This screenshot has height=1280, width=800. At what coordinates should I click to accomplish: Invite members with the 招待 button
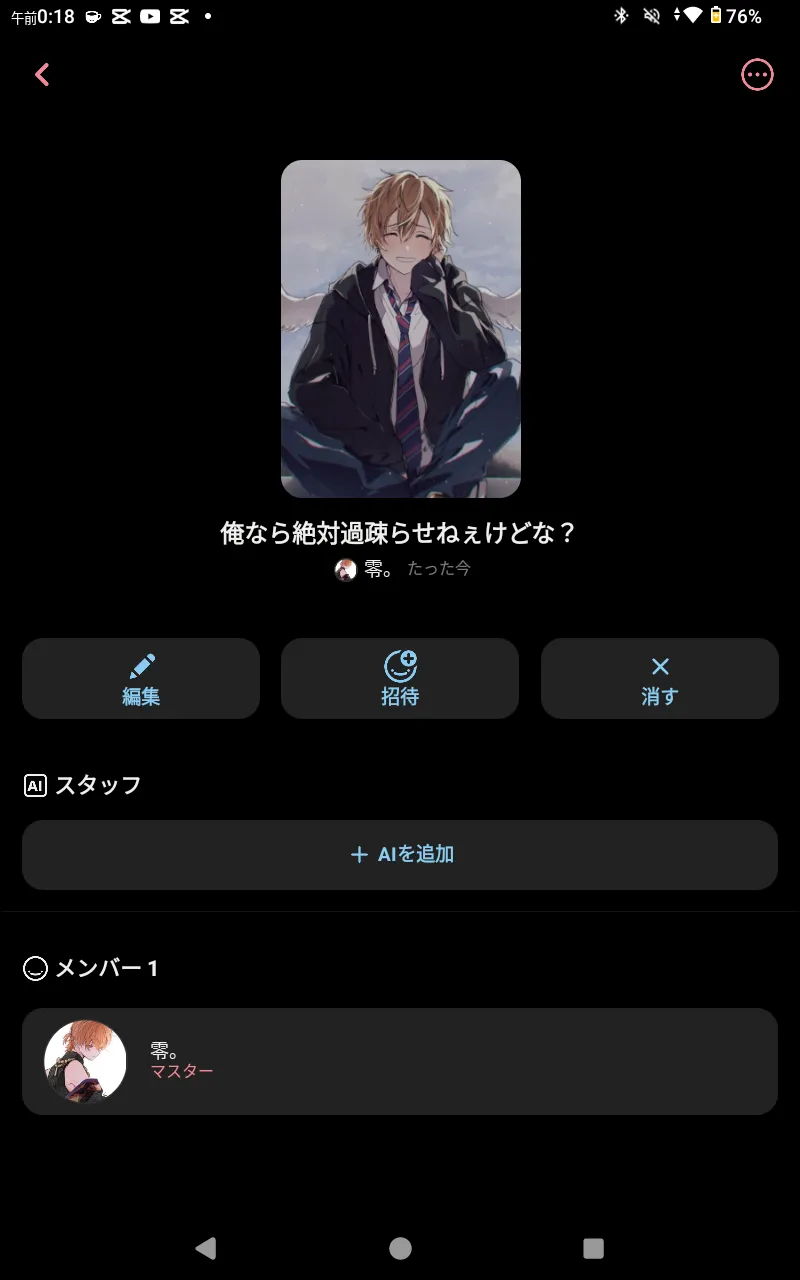pyautogui.click(x=400, y=678)
